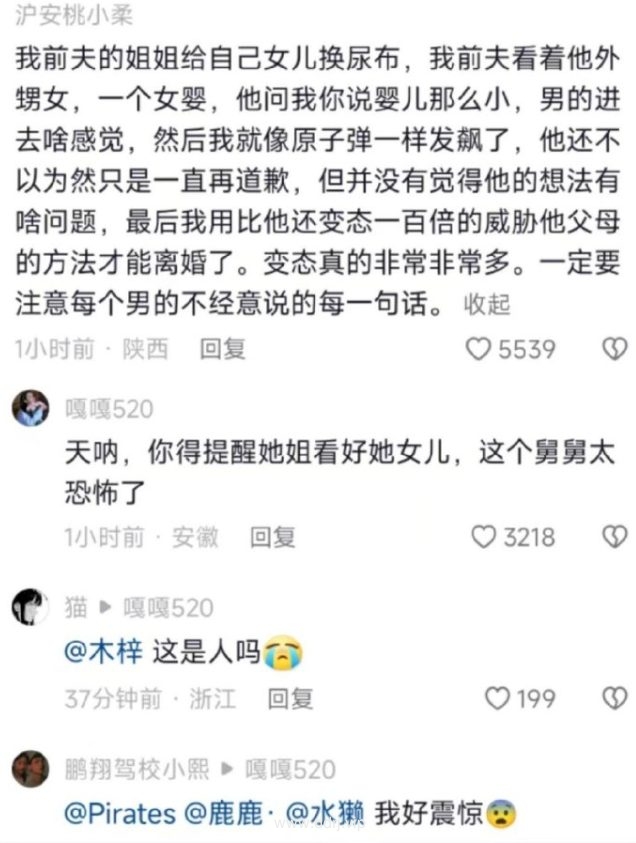The width and height of the screenshot is (636, 843).
Task: Dislike 沪安桃小柔's comment
Action: [613, 348]
